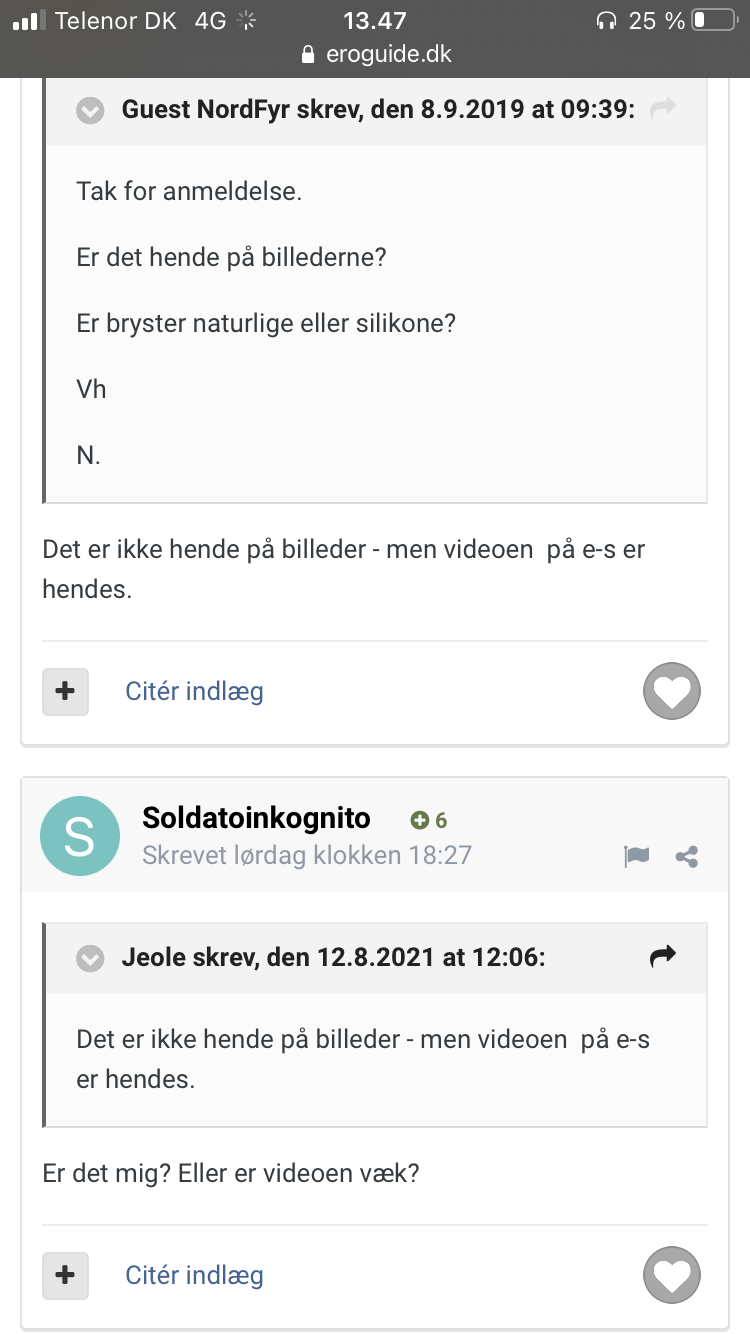The height and width of the screenshot is (1334, 750).
Task: Share Soldatoinkognito's post
Action: 687,856
